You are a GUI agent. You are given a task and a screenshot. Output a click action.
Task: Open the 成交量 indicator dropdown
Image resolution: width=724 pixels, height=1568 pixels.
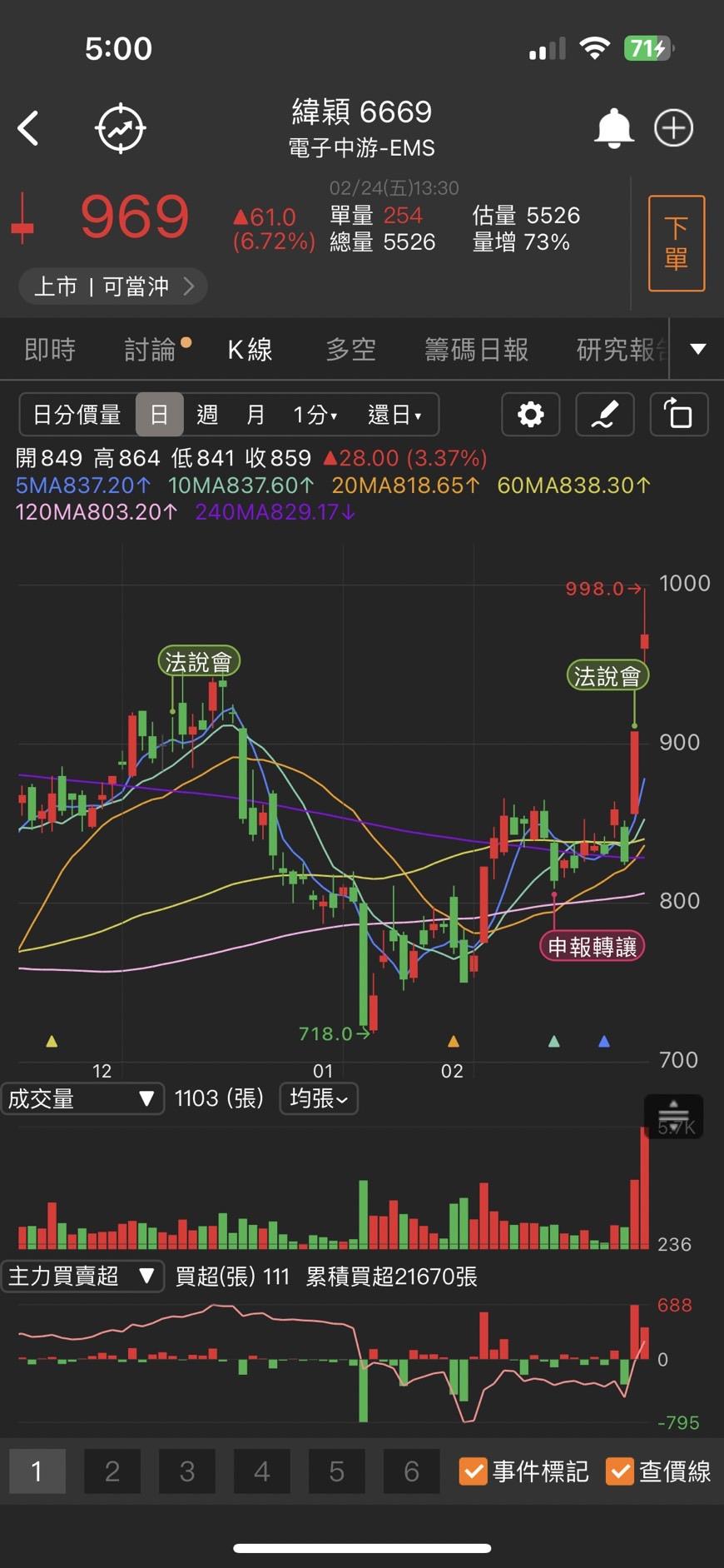[x=82, y=1098]
